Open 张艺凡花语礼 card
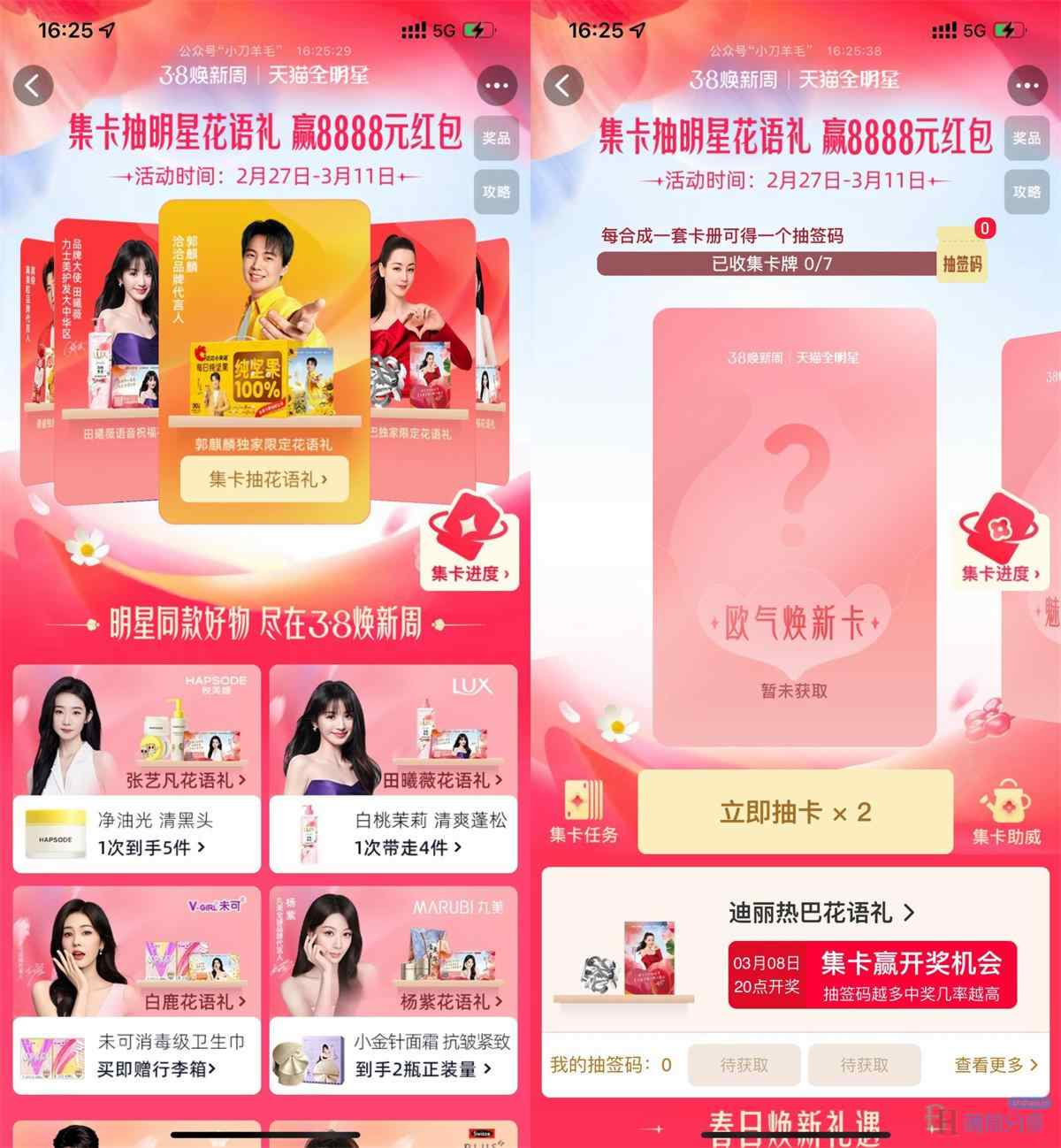The width and height of the screenshot is (1061, 1148). (x=185, y=780)
